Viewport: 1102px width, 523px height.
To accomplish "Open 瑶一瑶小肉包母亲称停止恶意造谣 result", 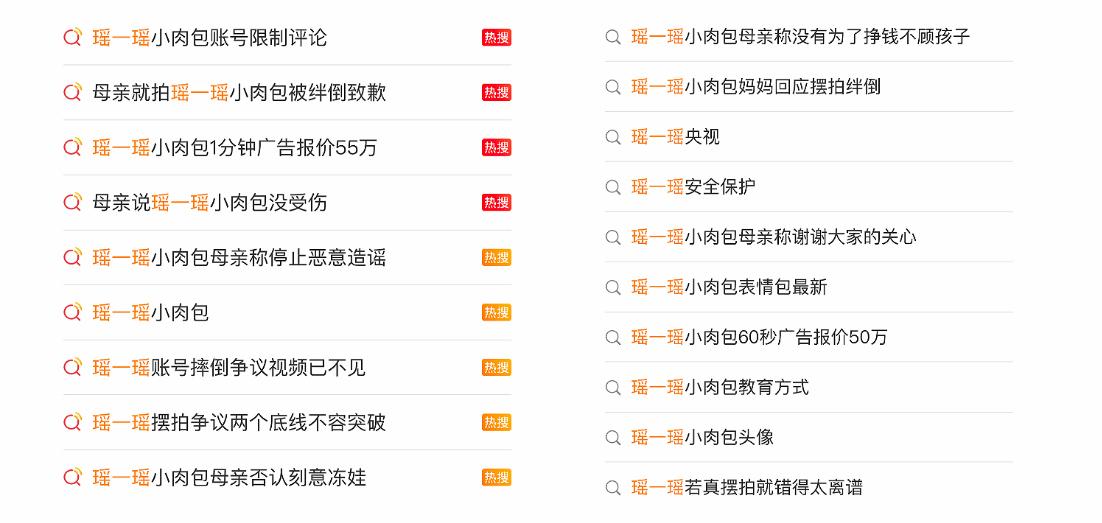I will [239, 258].
